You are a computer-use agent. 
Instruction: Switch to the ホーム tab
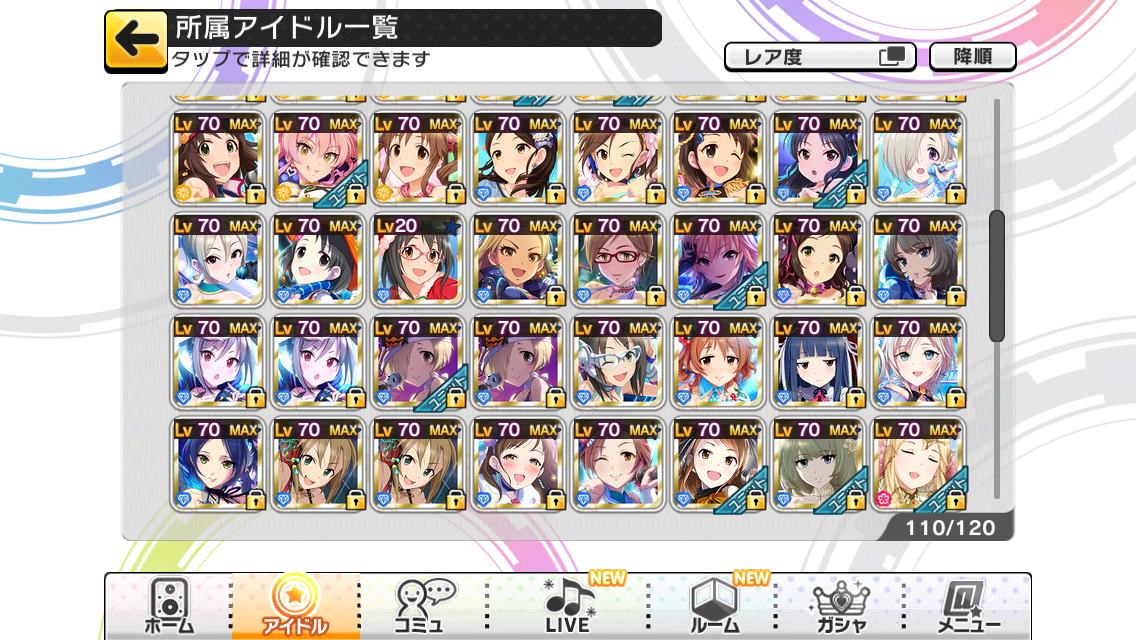tap(168, 607)
